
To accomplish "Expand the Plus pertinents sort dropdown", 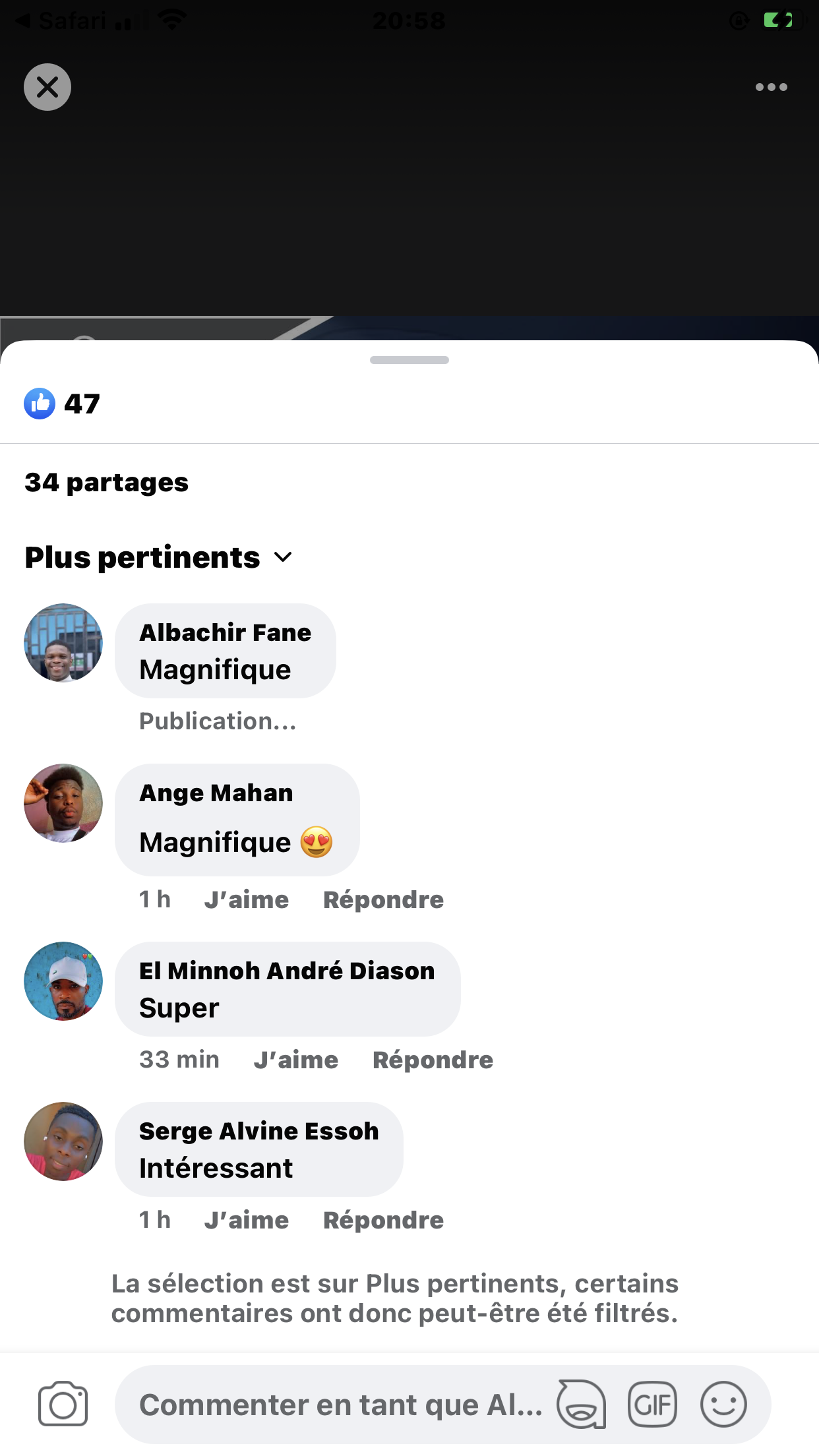I will click(158, 558).
